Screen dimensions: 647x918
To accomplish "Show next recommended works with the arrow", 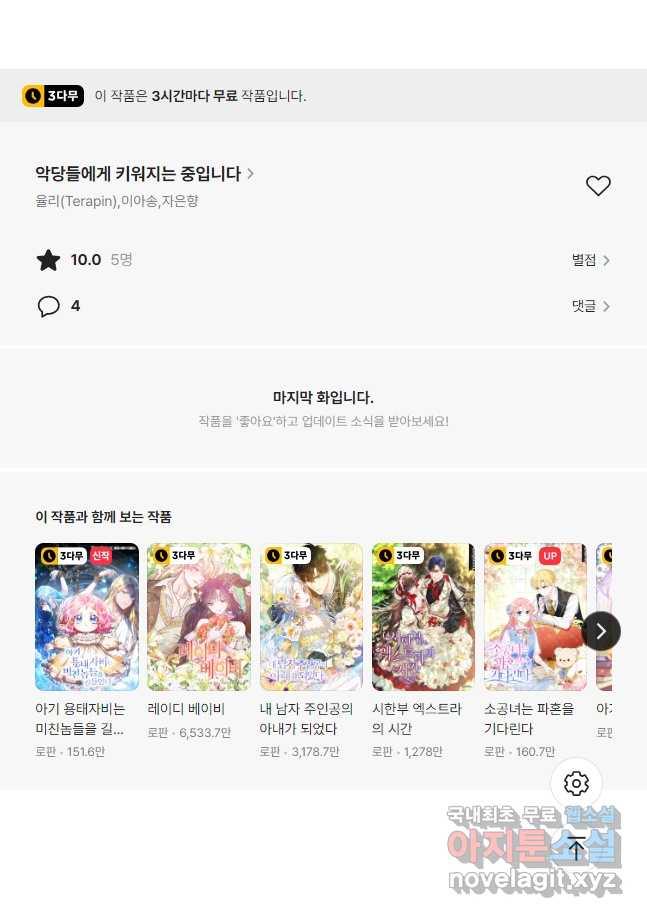I will pos(601,631).
